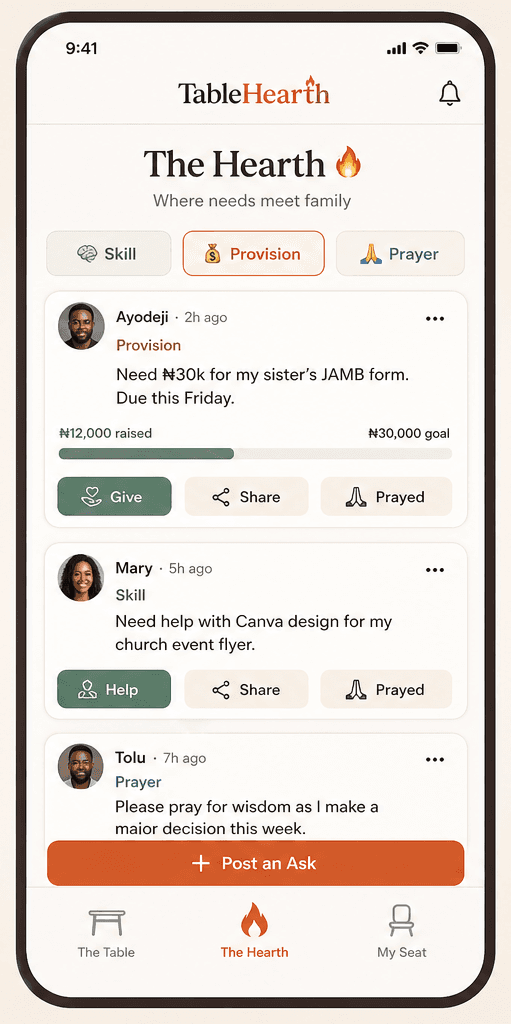Switch to My Seat tab
Viewport: 511px width, 1024px height.
(401, 931)
